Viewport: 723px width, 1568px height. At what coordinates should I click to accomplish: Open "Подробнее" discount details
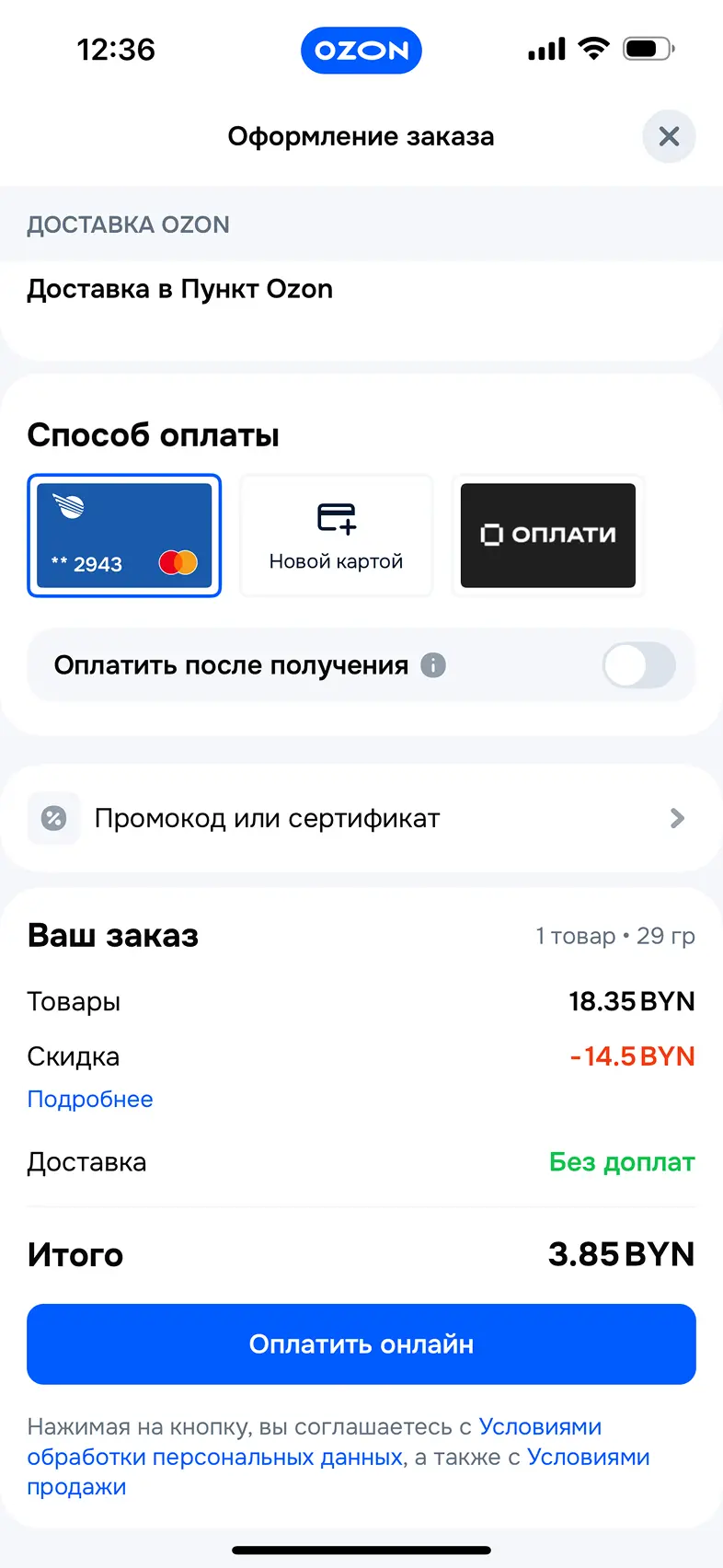coord(90,1099)
